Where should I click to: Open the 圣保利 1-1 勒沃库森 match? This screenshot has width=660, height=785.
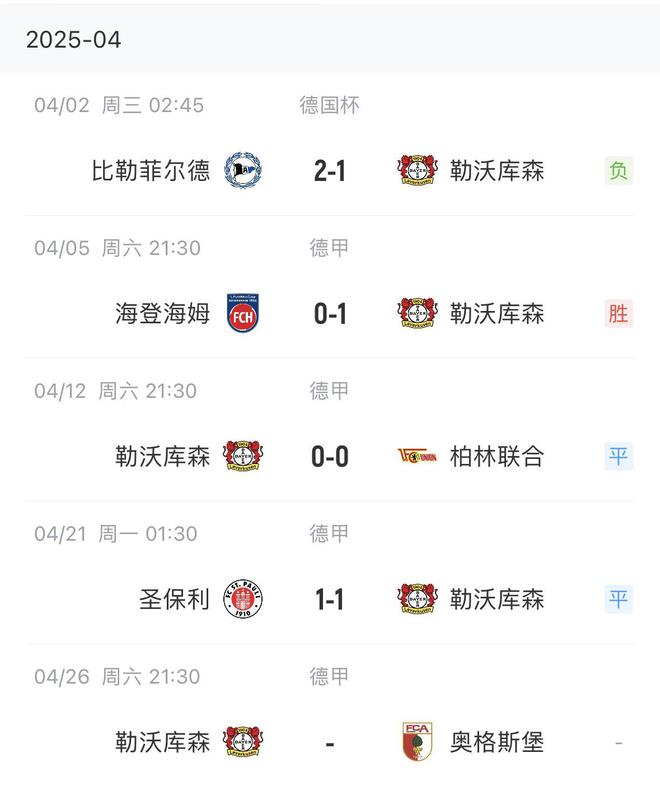(329, 600)
